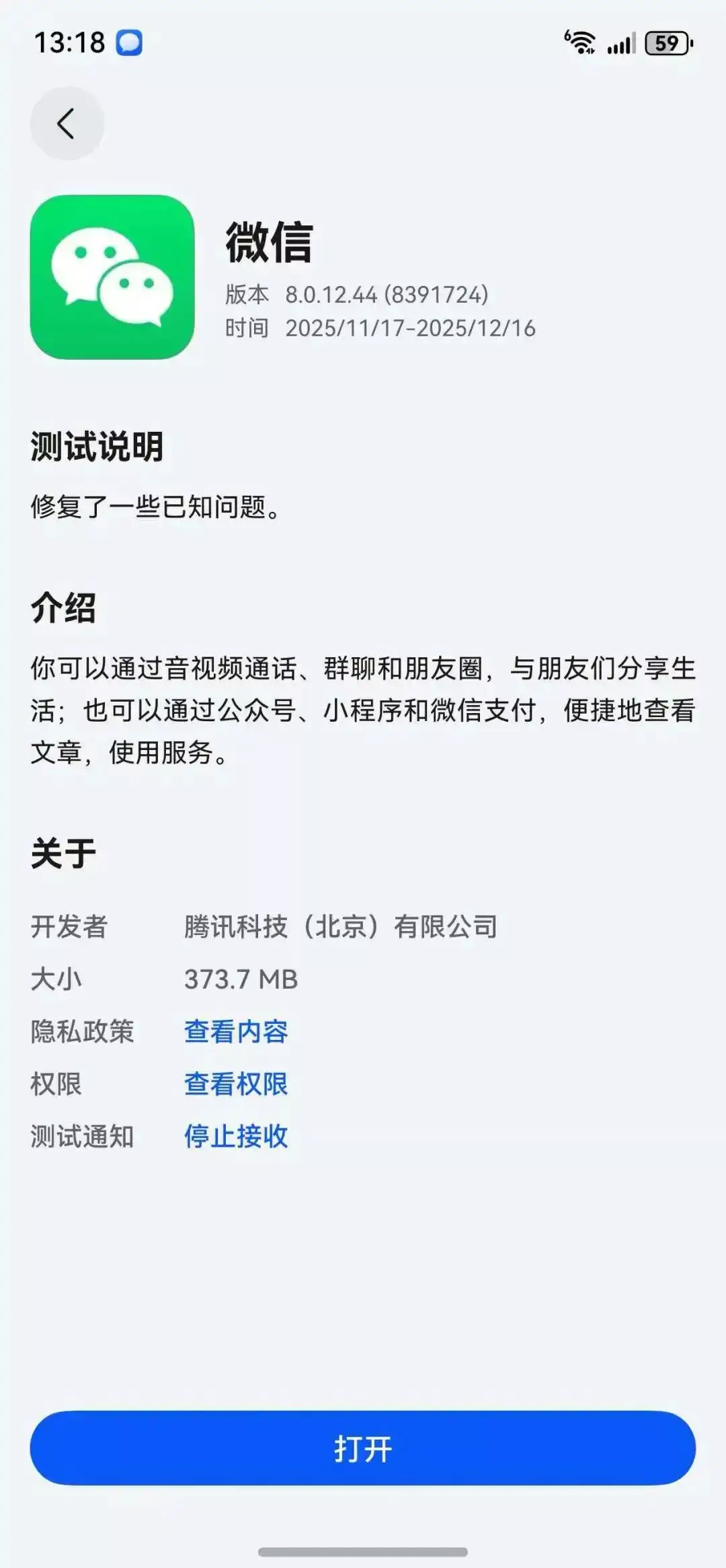
Task: Tap 打开 to open WeChat
Action: (x=363, y=1450)
